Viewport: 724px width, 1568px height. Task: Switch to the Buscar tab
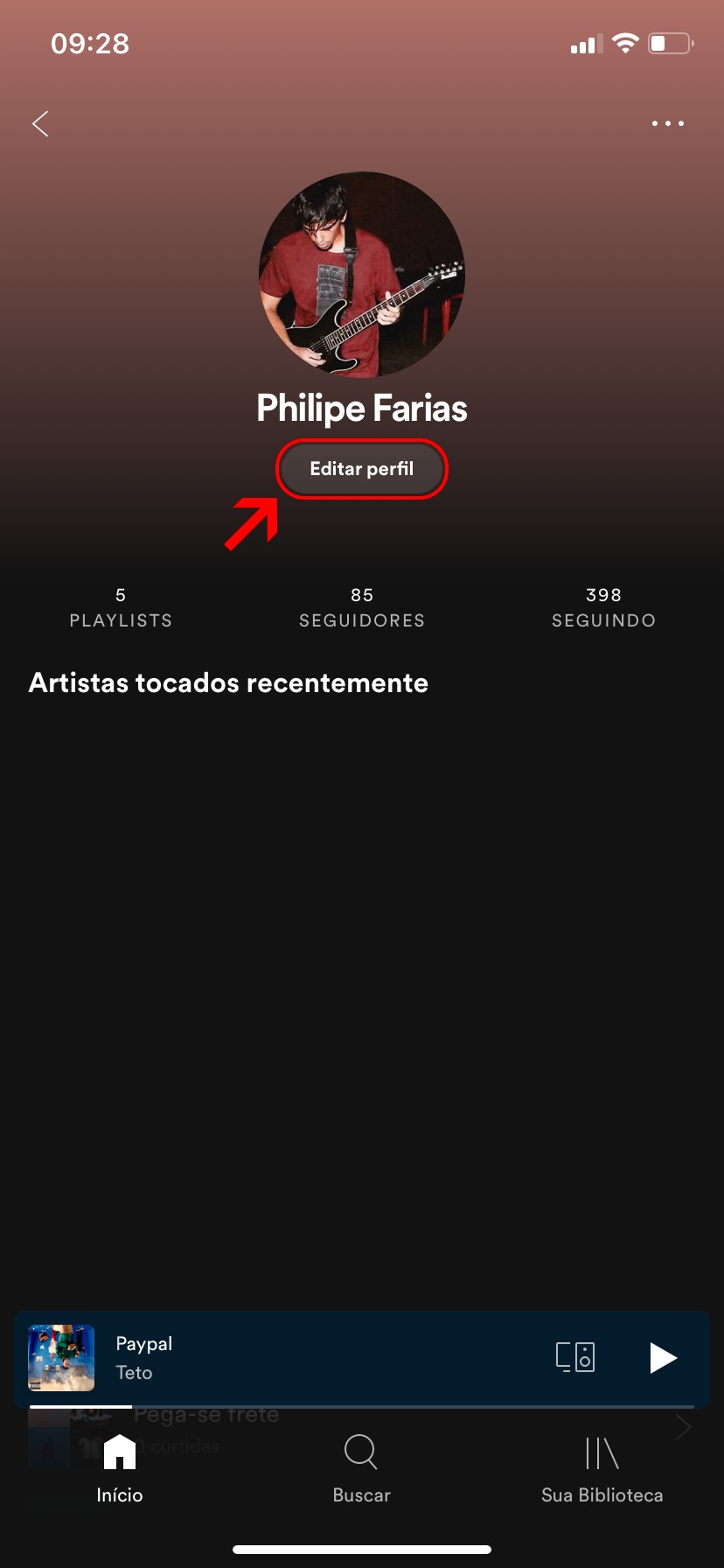[361, 1468]
